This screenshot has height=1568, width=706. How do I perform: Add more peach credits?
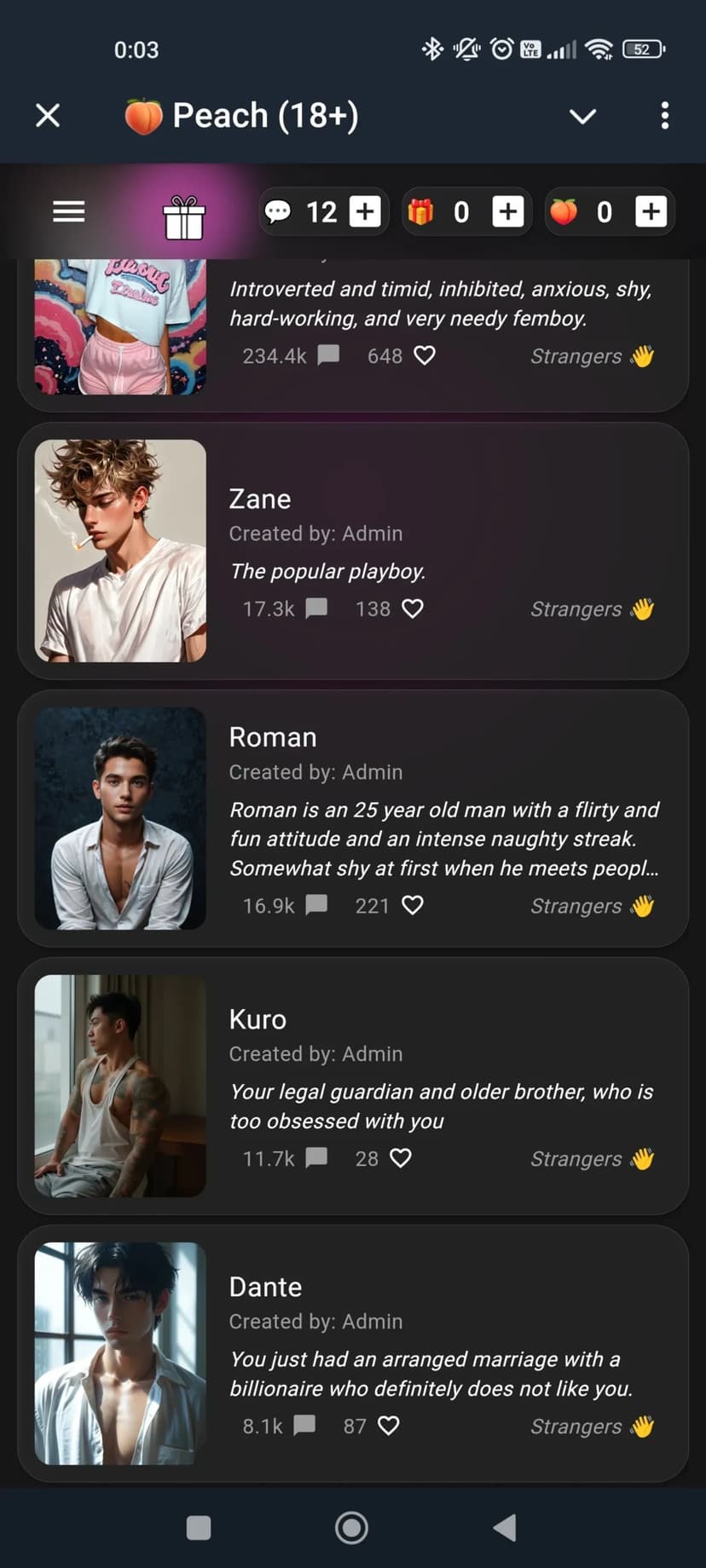click(x=651, y=211)
